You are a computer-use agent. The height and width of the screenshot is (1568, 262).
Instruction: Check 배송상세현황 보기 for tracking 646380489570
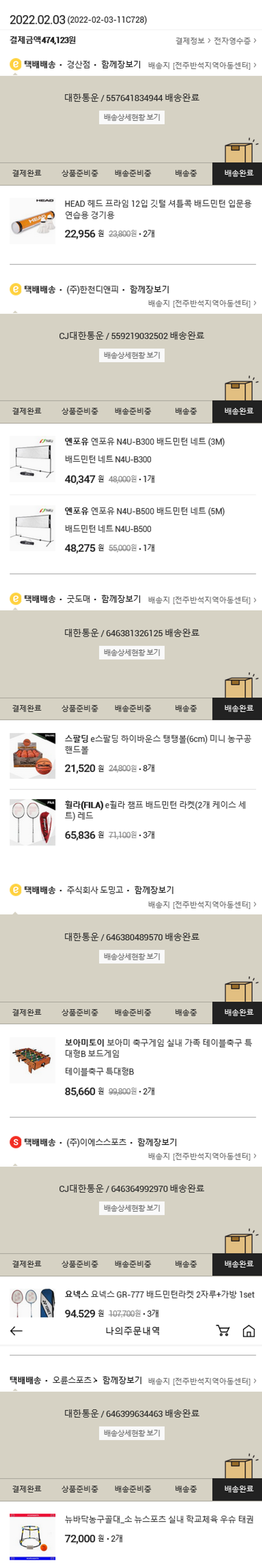tap(132, 956)
